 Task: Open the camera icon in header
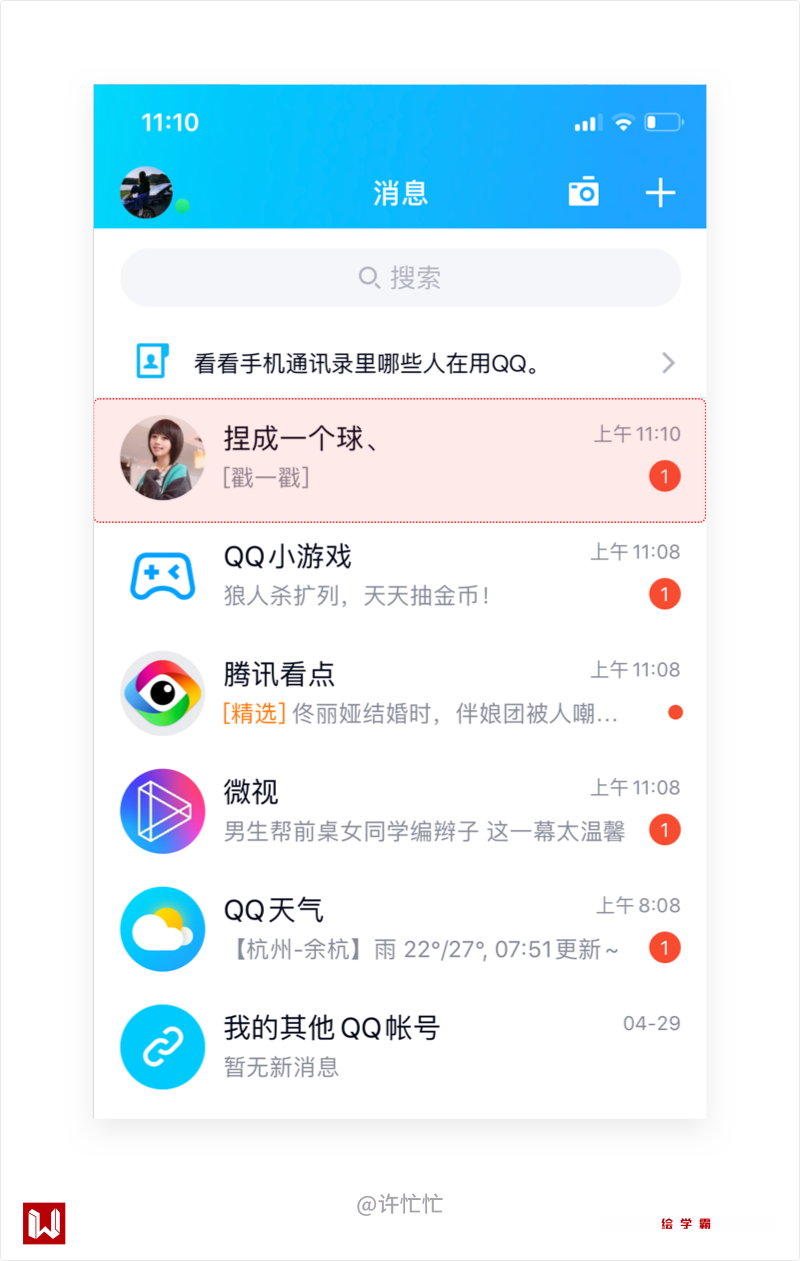[x=583, y=192]
